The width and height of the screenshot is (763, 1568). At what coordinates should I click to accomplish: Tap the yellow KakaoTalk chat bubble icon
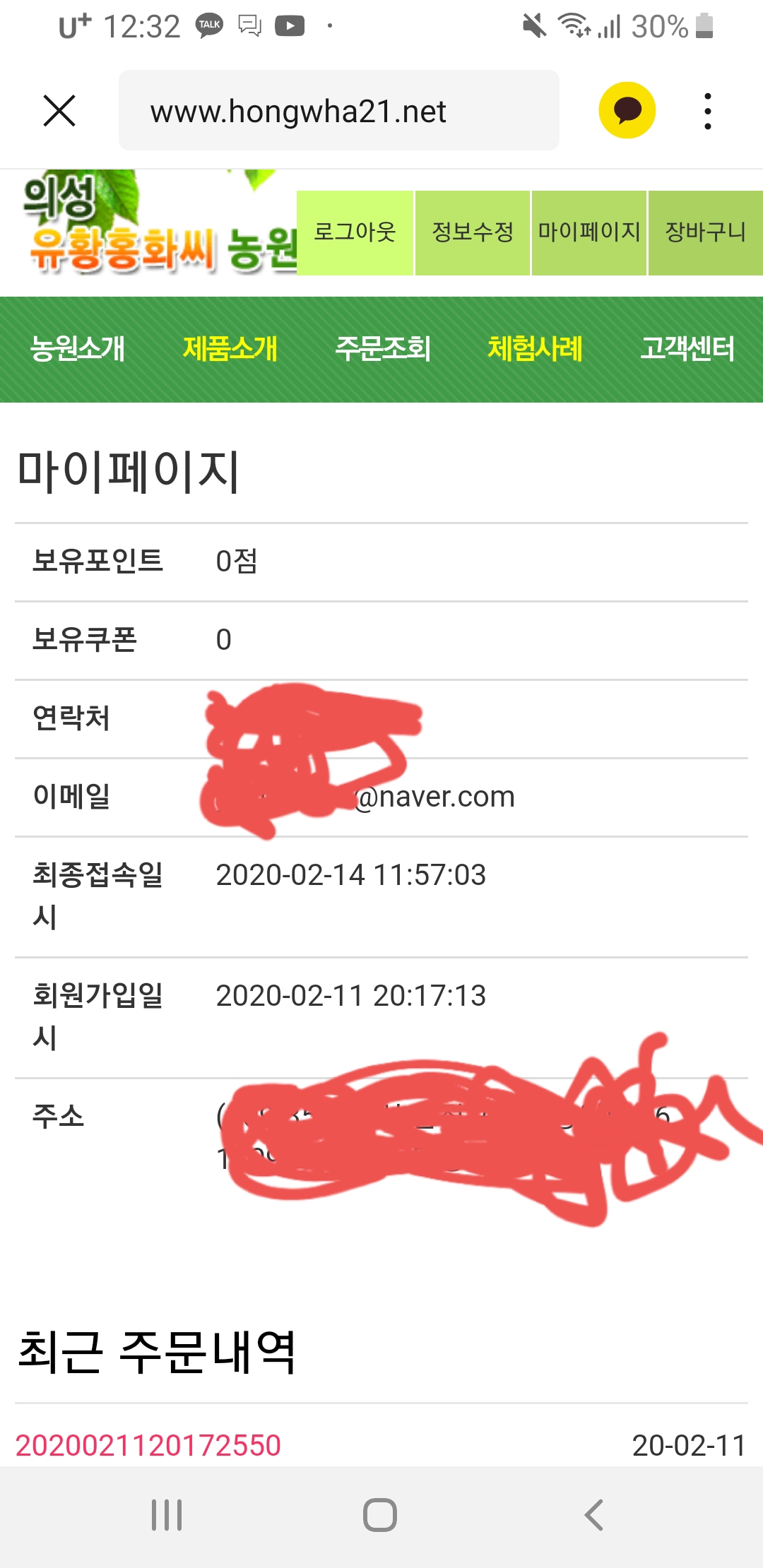627,110
